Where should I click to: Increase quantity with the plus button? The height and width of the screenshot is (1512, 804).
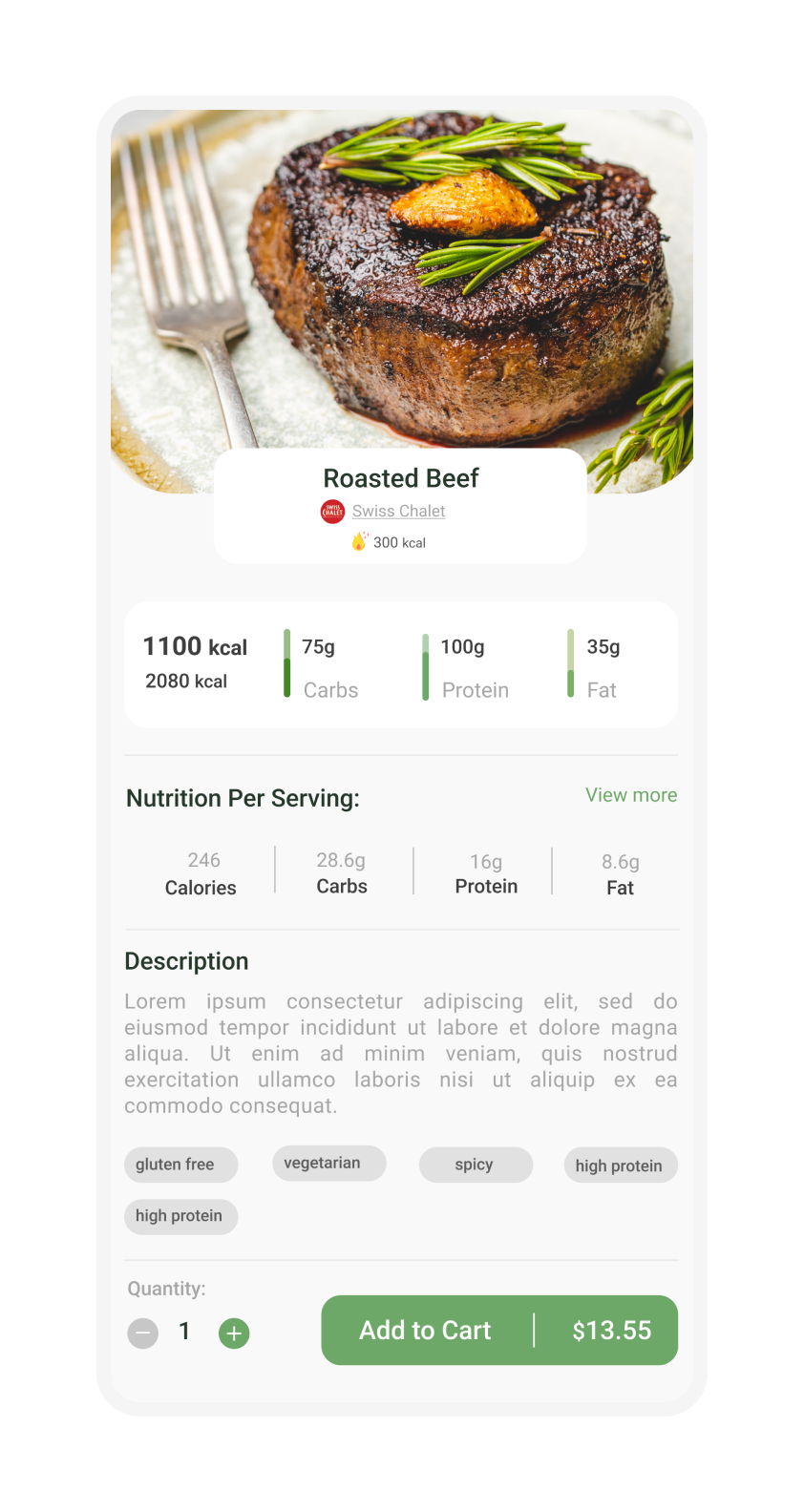234,1333
